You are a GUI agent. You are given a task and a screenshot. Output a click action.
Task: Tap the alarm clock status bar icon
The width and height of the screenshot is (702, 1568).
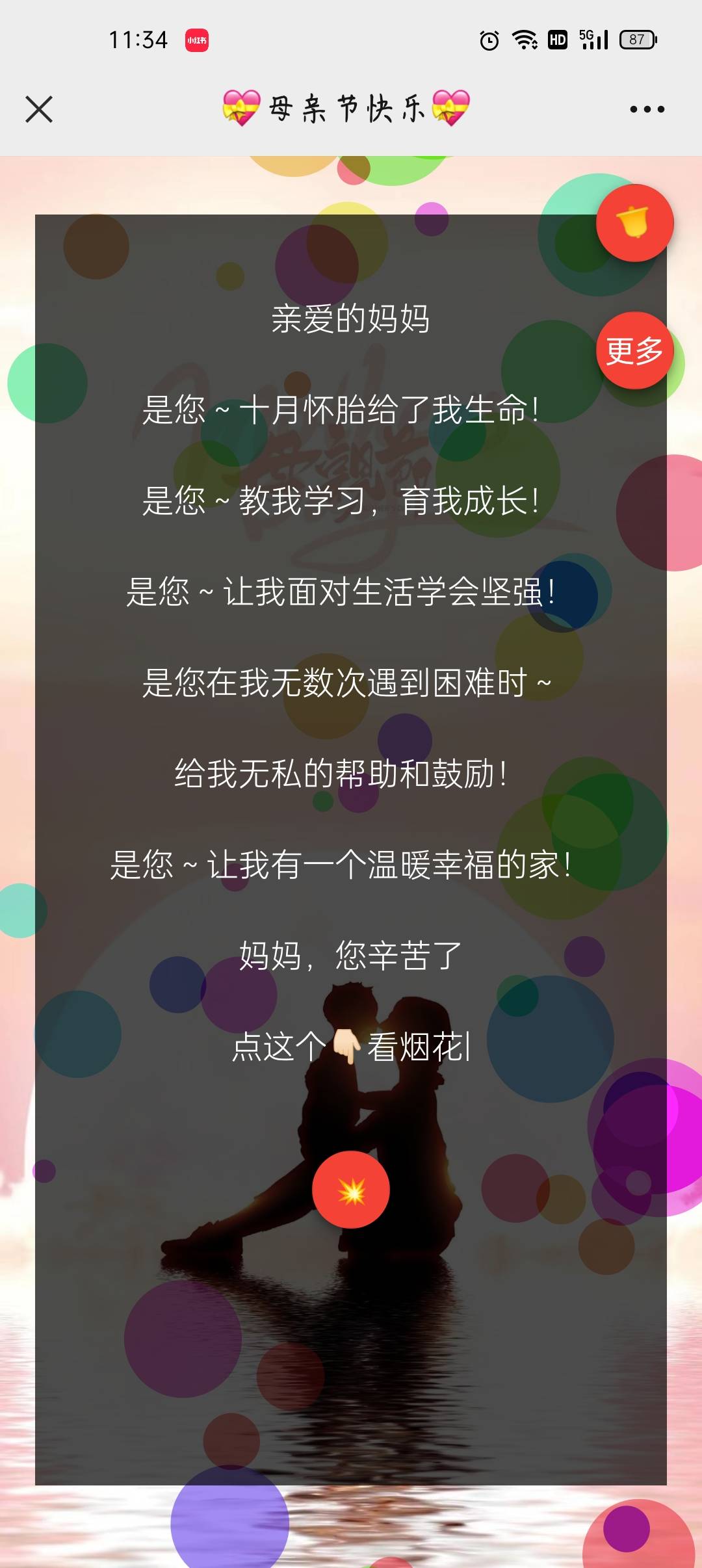(489, 40)
